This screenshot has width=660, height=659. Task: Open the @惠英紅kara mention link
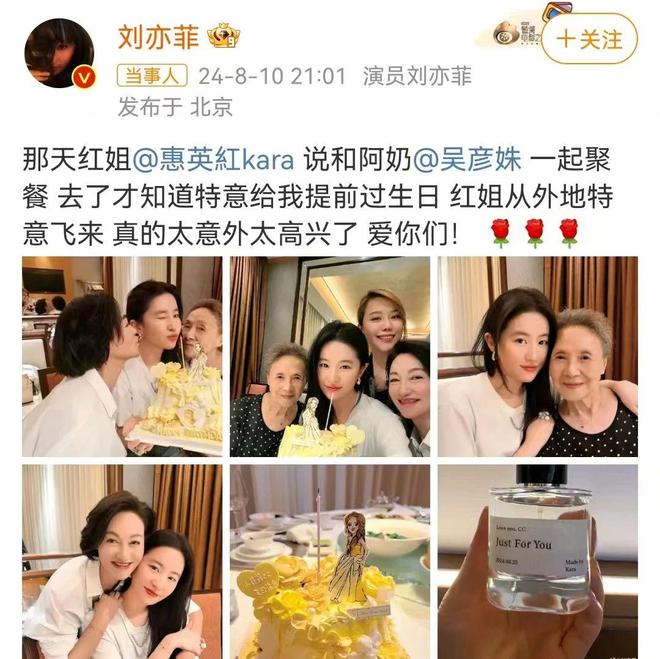[212, 160]
